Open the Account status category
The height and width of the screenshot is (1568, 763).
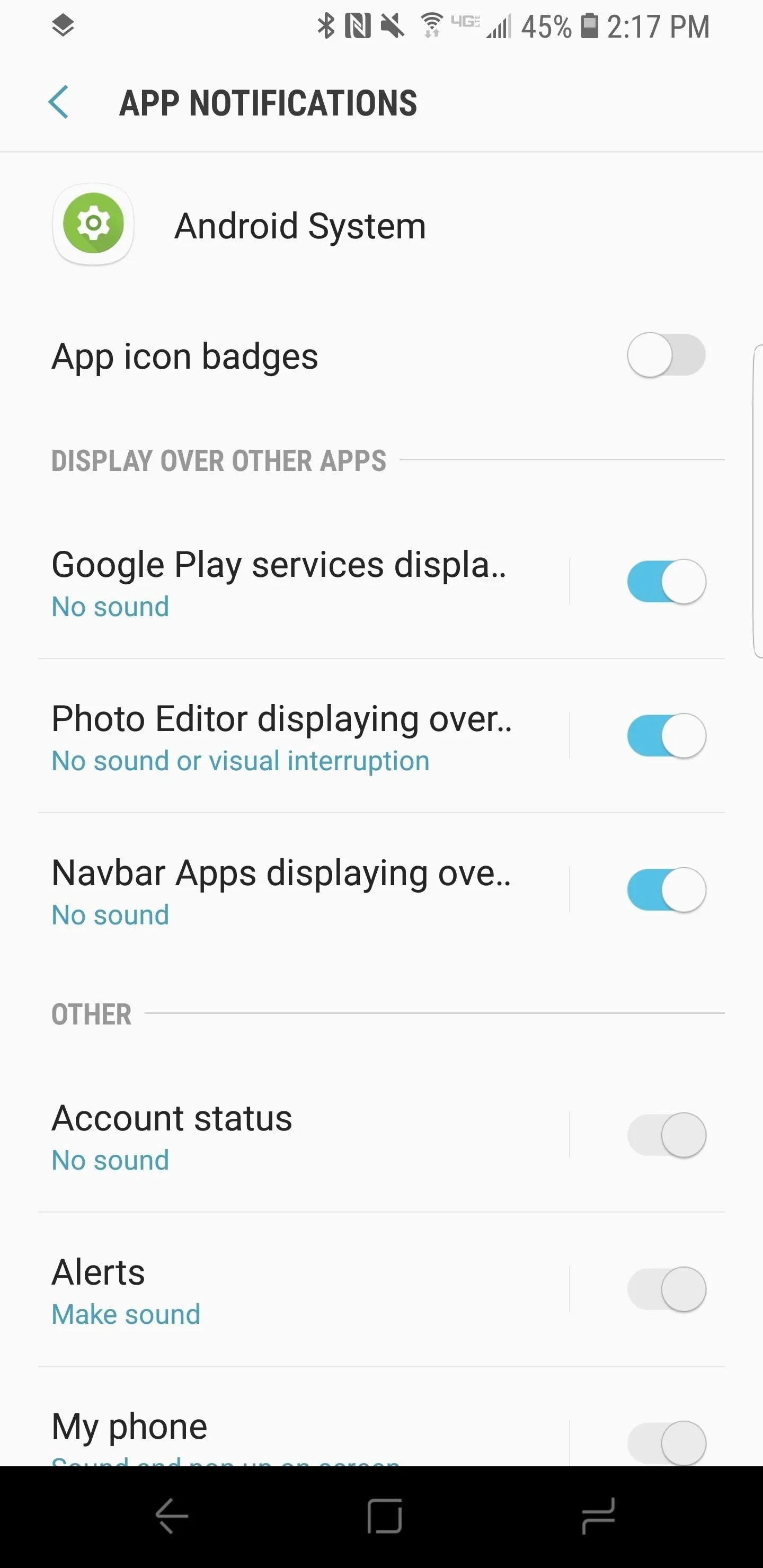coord(303,1135)
